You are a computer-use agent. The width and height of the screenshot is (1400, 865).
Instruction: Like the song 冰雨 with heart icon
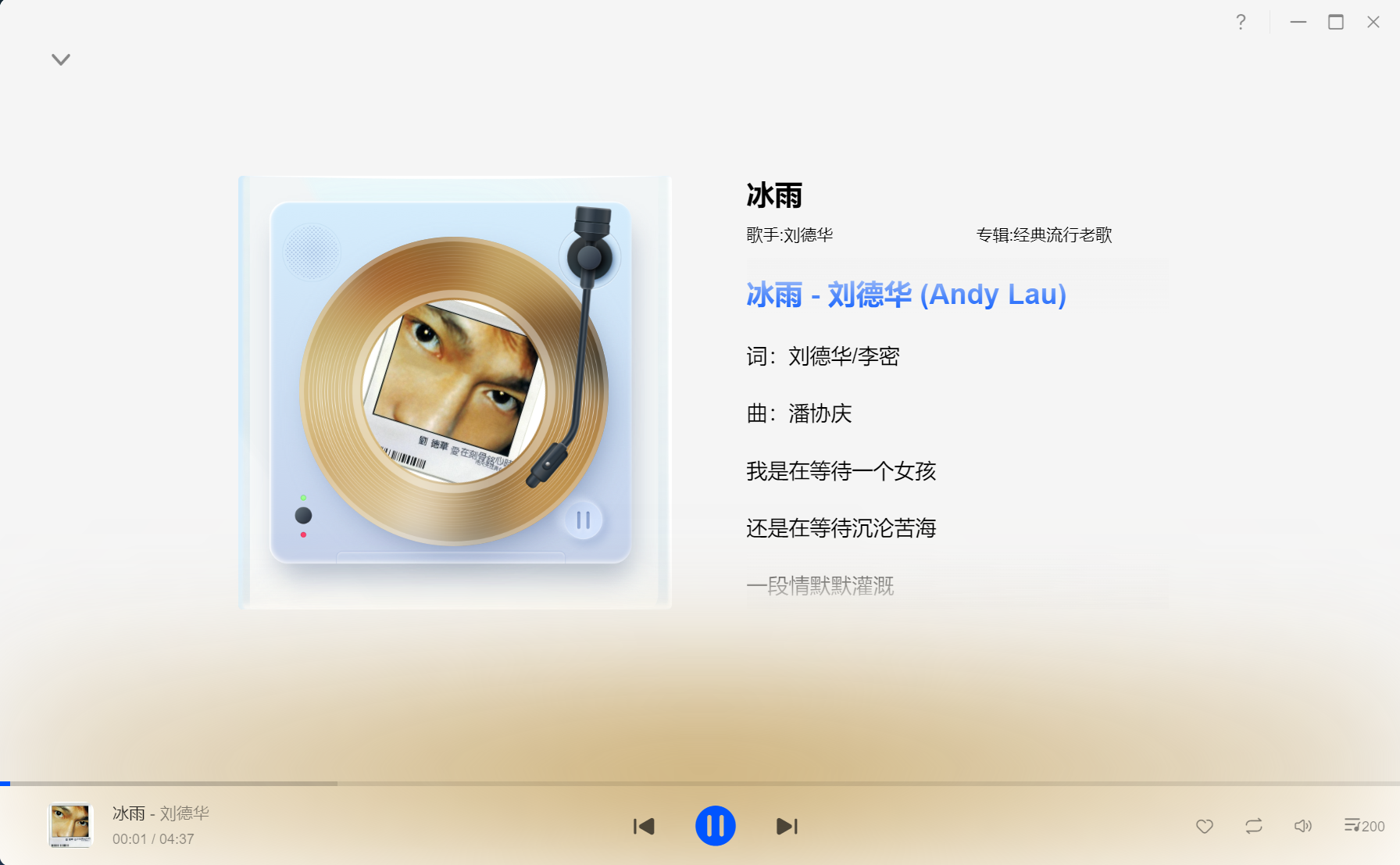pos(1205,826)
